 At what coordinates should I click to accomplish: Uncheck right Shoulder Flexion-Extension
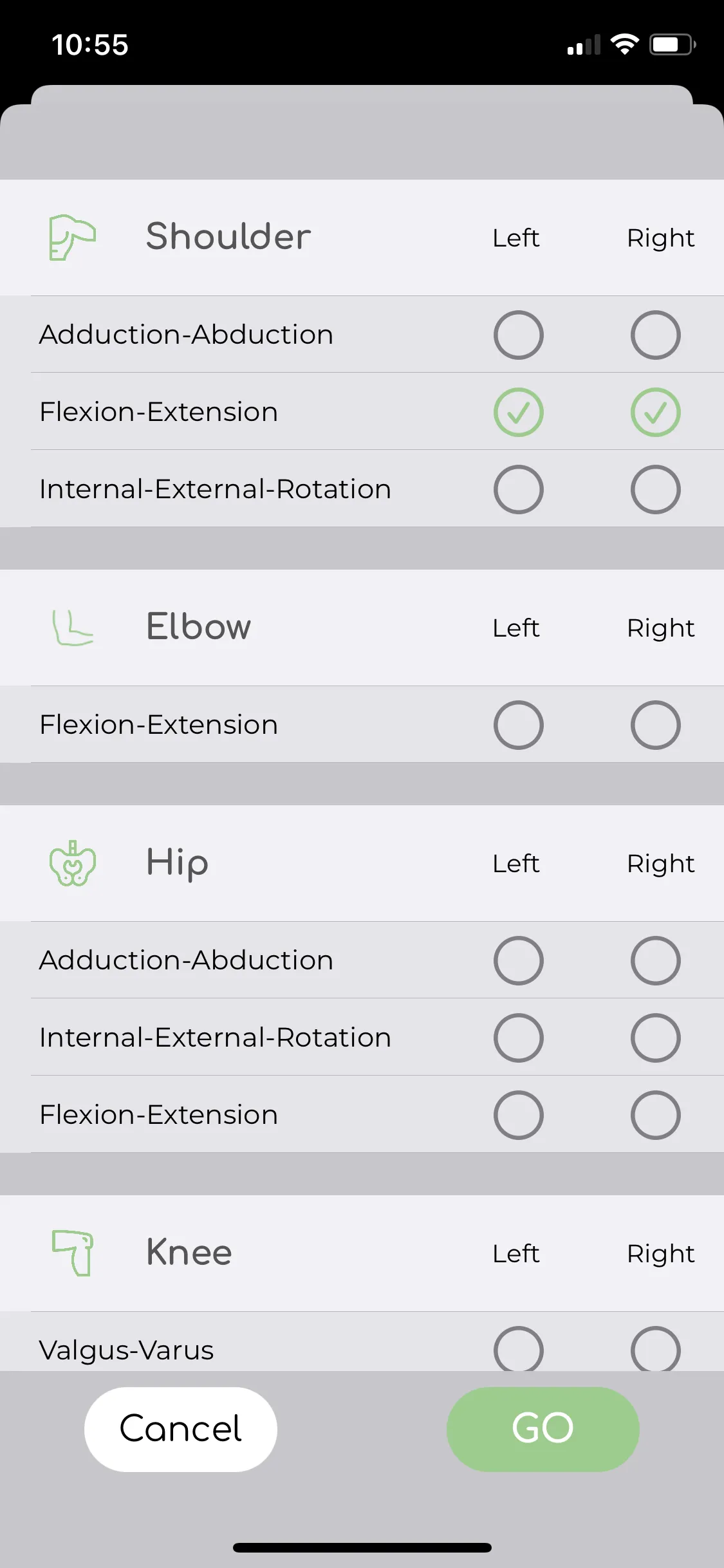655,412
